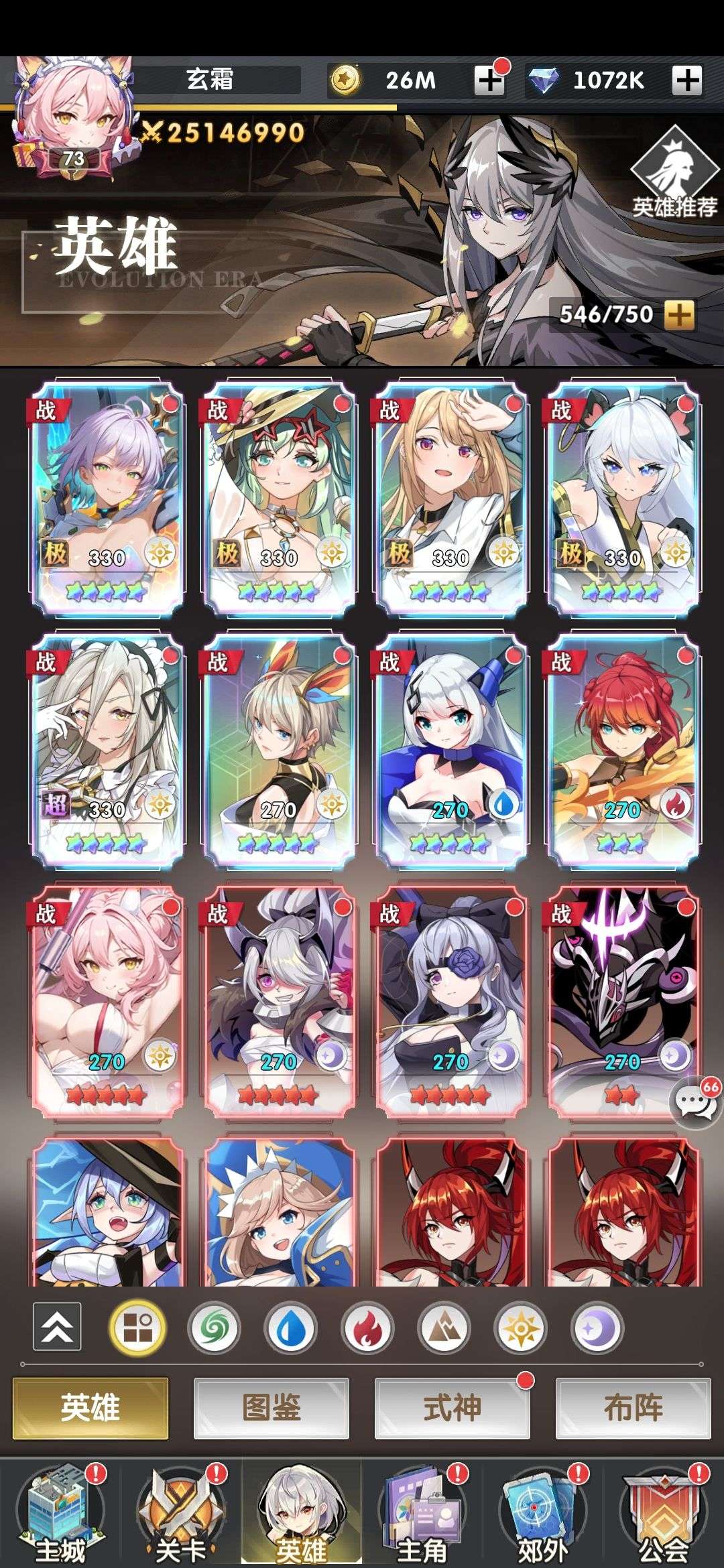The height and width of the screenshot is (1568, 724).
Task: Filter heroes by the earth mountain element
Action: tap(444, 1327)
